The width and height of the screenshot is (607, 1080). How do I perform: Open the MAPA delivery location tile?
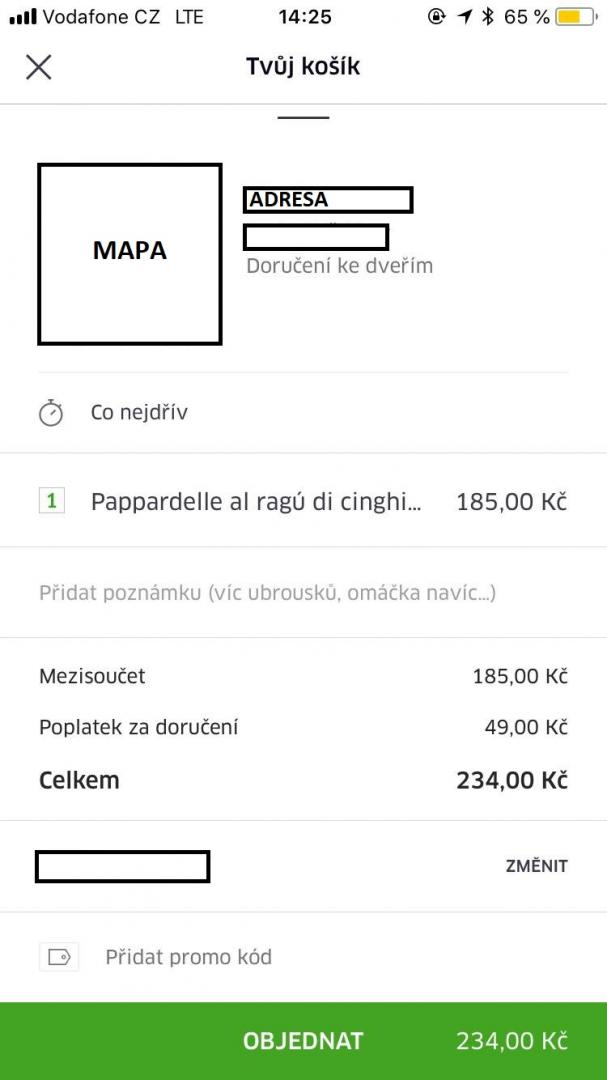130,254
